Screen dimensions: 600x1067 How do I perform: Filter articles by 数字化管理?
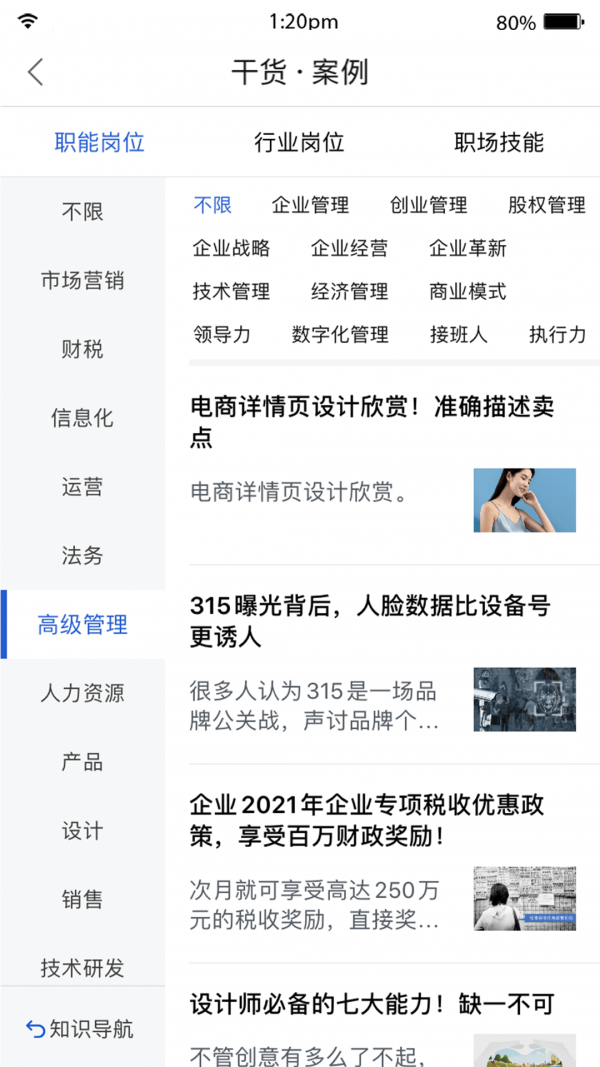(340, 335)
